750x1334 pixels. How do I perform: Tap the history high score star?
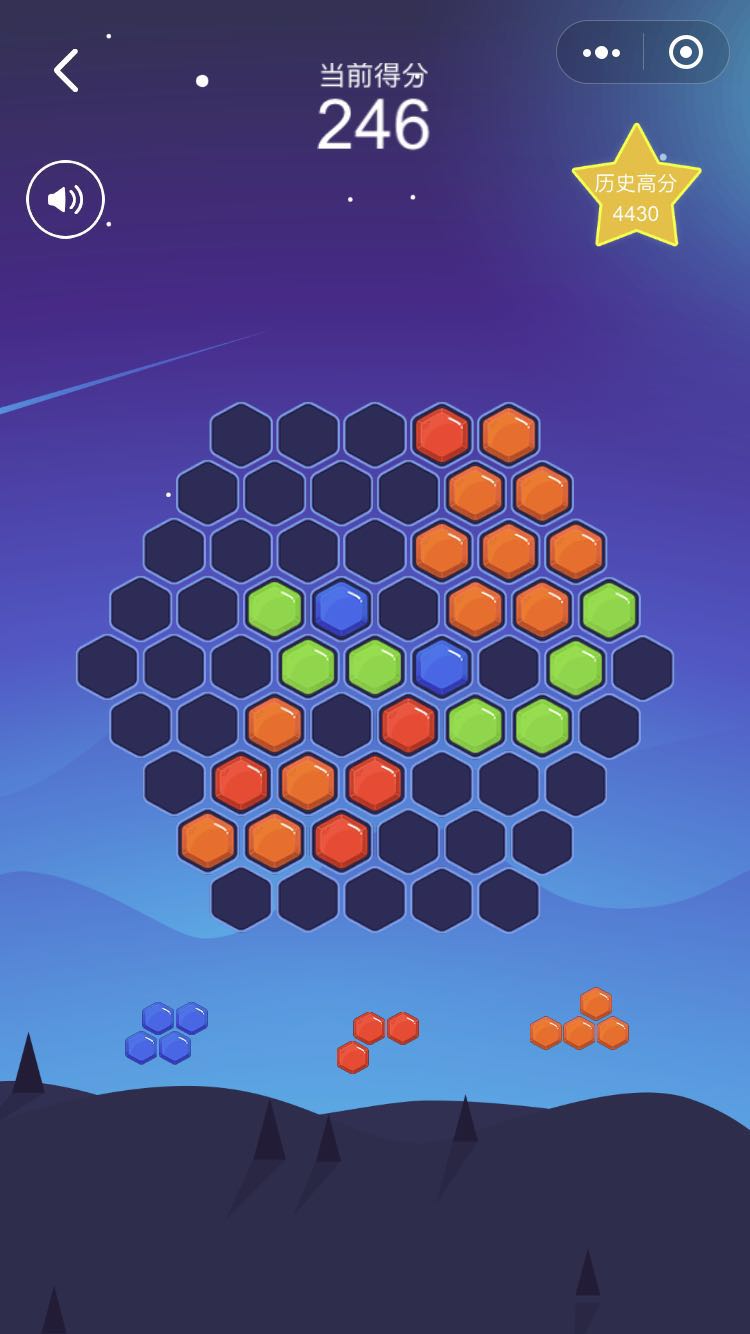[x=636, y=192]
